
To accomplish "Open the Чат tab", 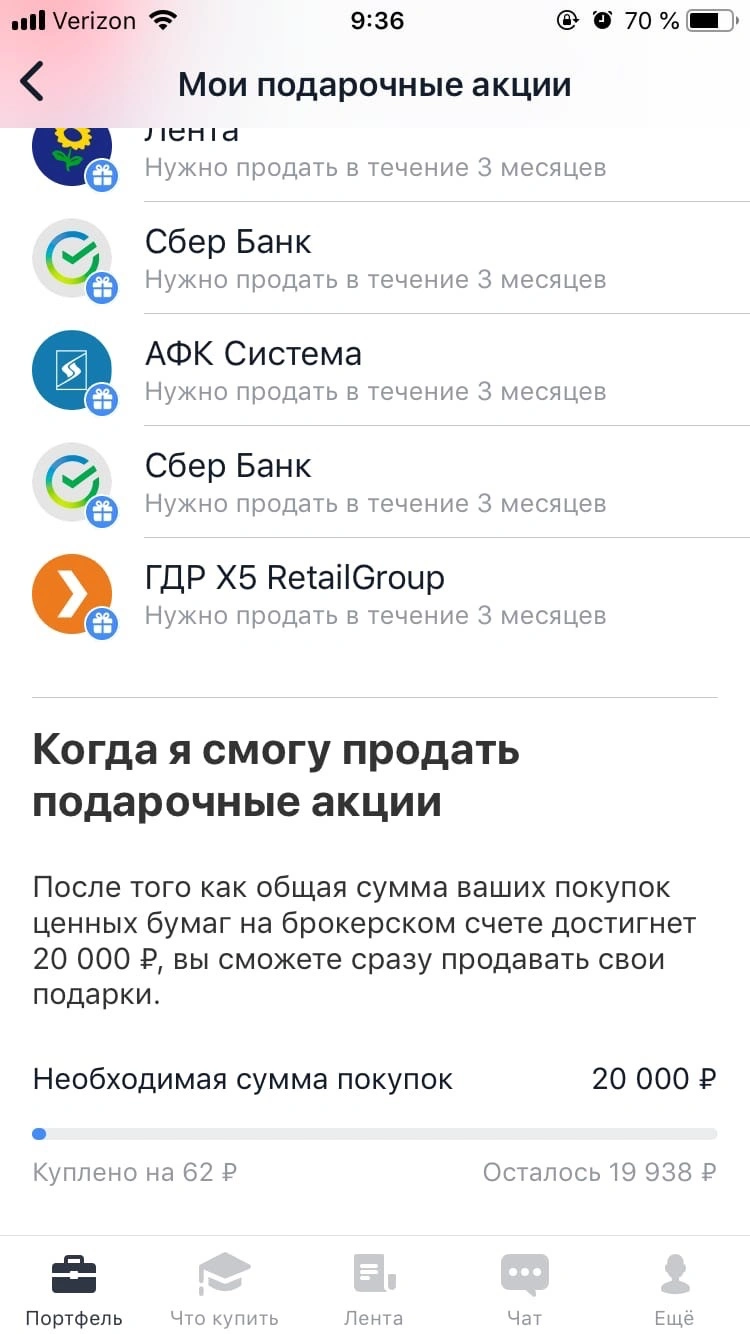I will click(524, 1288).
